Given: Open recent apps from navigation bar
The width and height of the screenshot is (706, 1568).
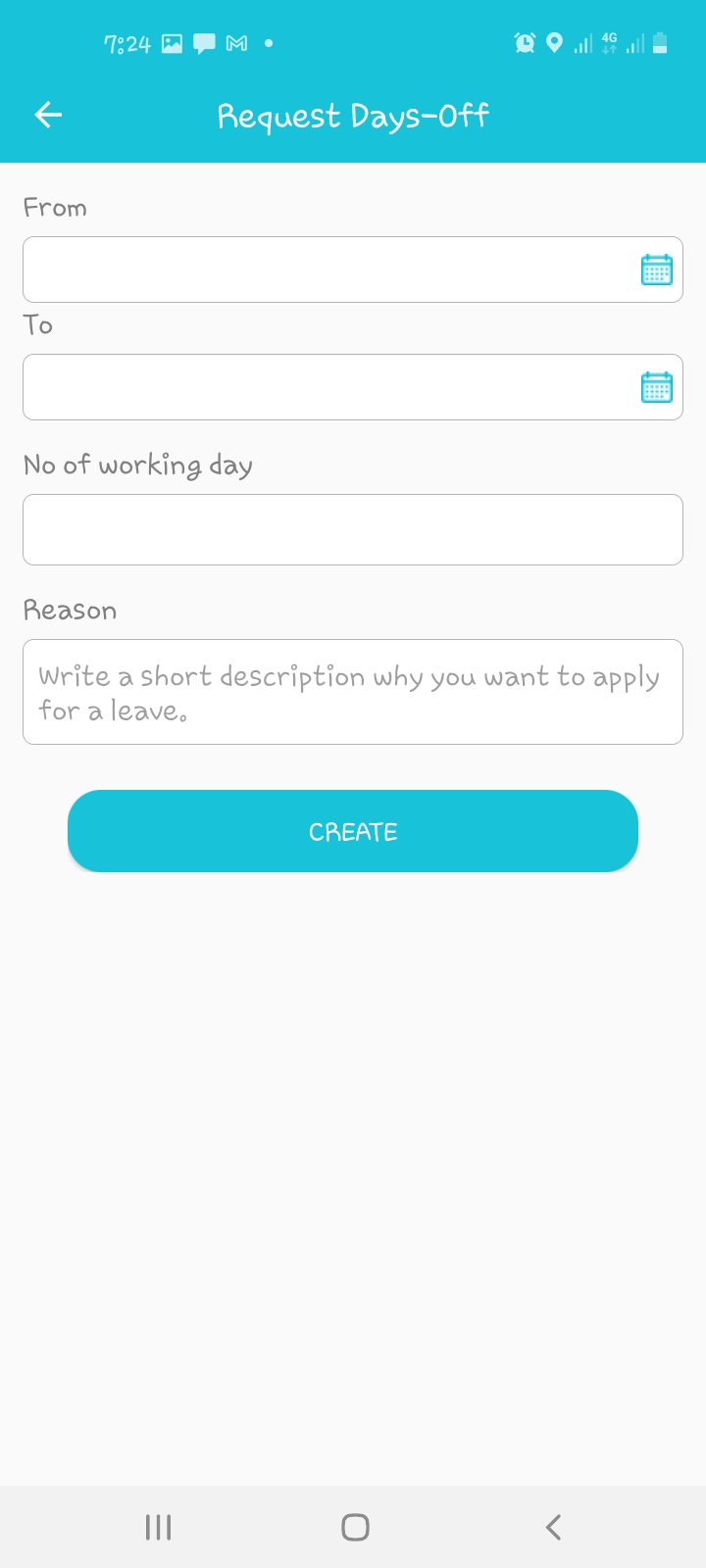Looking at the screenshot, I should click(x=158, y=1527).
